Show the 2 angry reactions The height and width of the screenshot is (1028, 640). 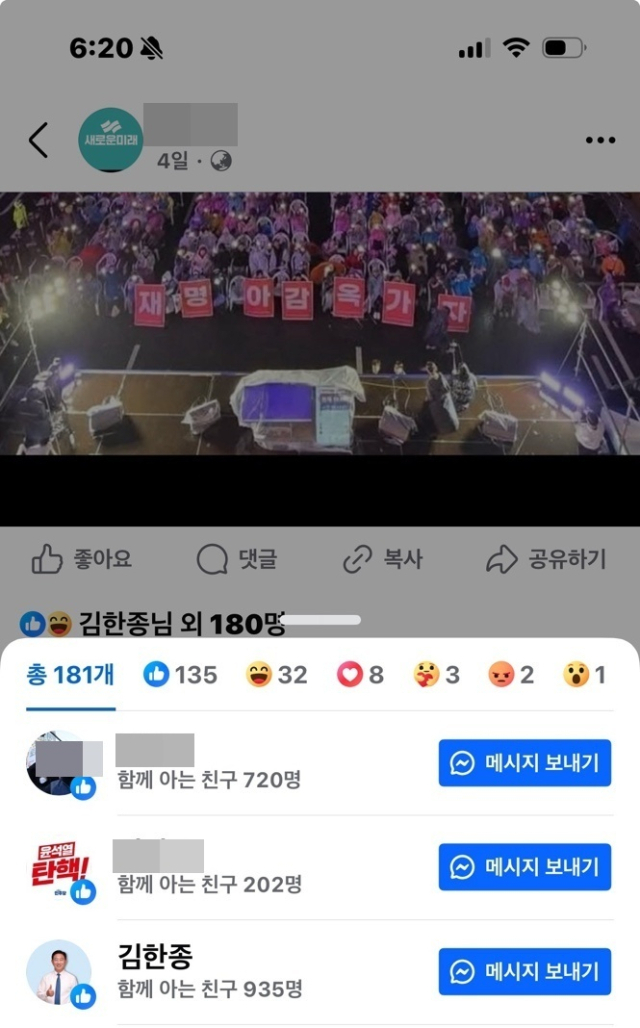pos(511,675)
